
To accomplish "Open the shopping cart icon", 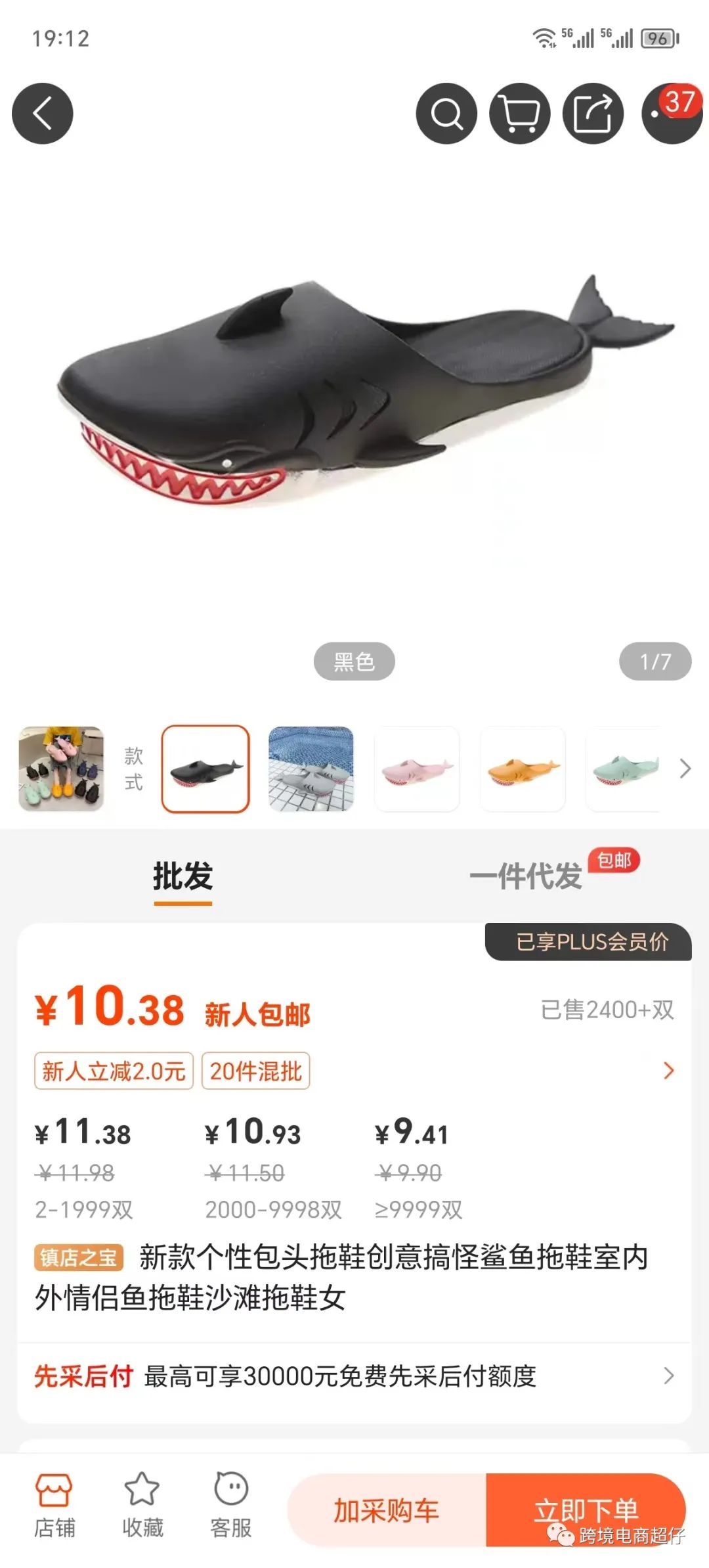I will pyautogui.click(x=520, y=114).
